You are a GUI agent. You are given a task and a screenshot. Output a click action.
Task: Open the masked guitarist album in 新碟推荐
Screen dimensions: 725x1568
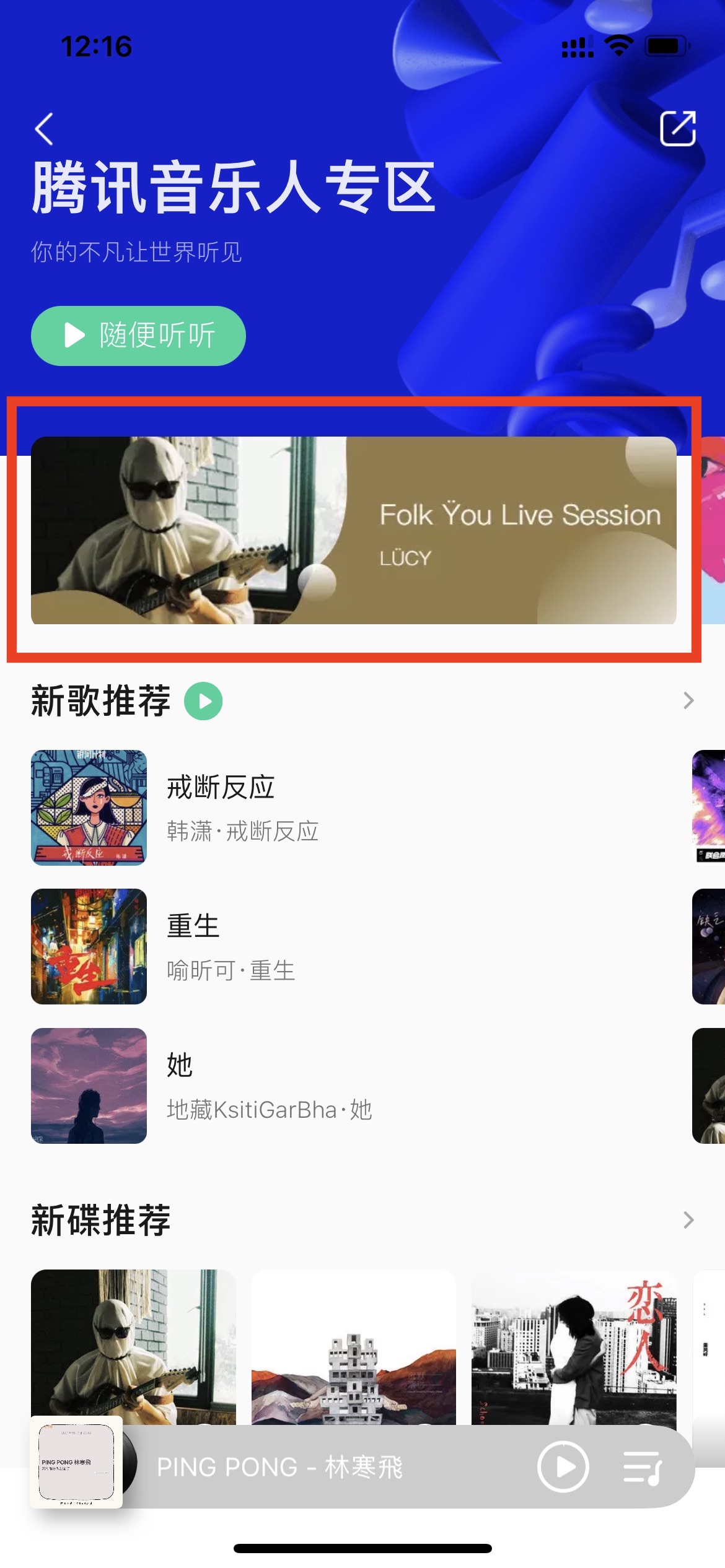(x=133, y=1344)
